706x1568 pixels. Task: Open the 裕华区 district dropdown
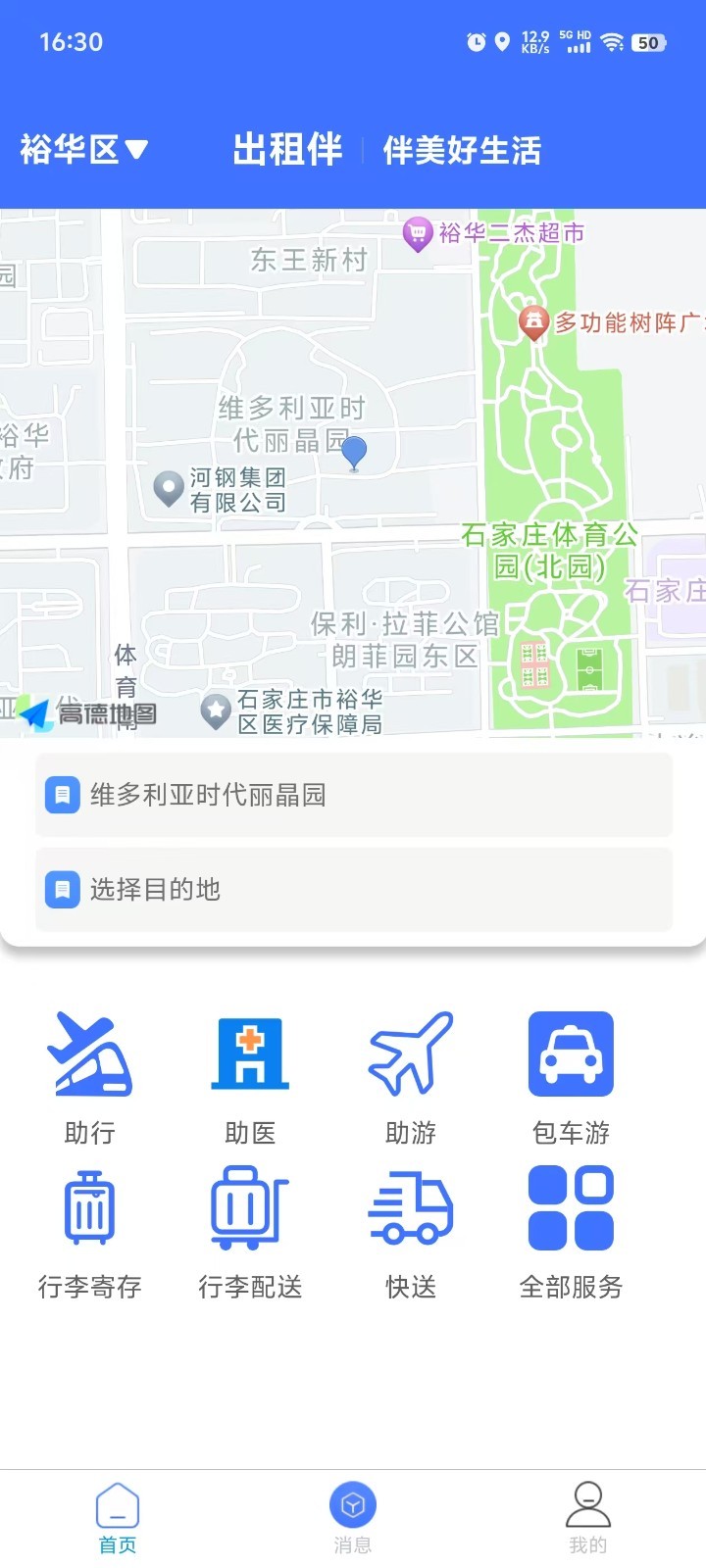click(84, 150)
